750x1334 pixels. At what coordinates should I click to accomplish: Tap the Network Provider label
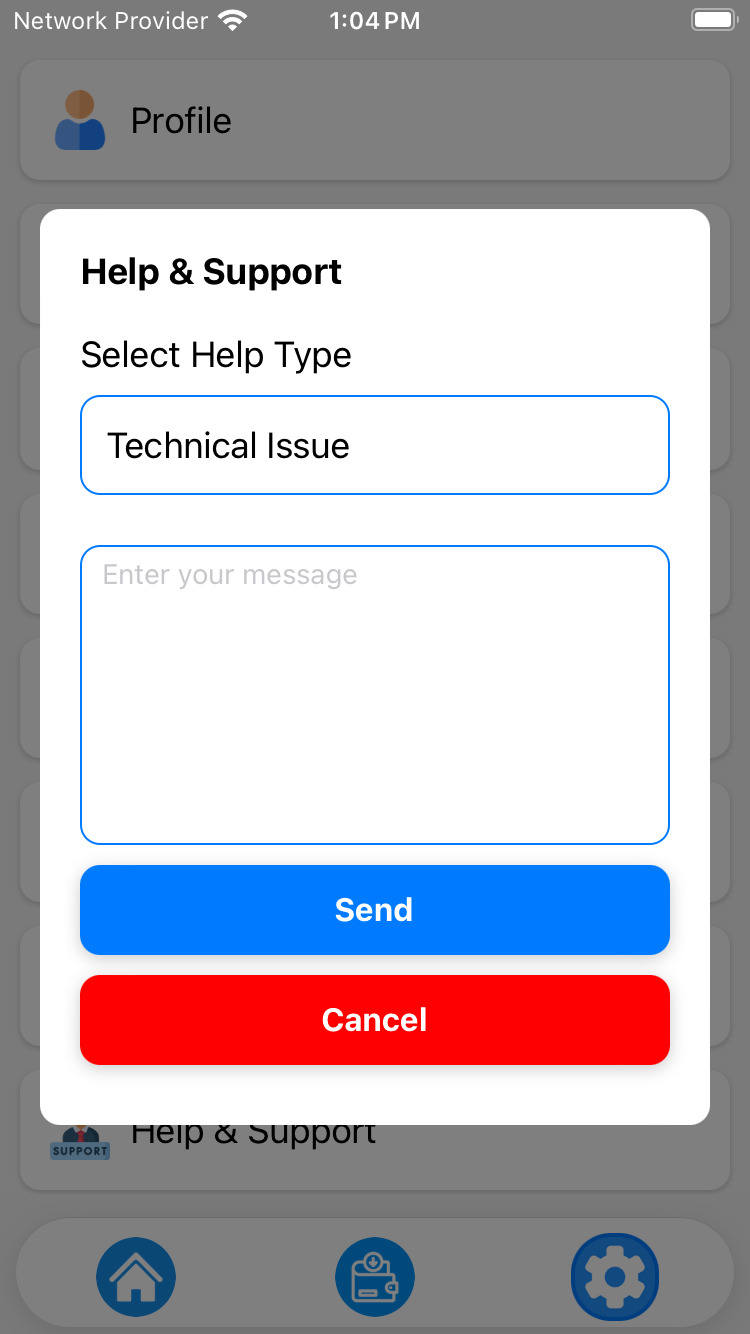pos(110,19)
